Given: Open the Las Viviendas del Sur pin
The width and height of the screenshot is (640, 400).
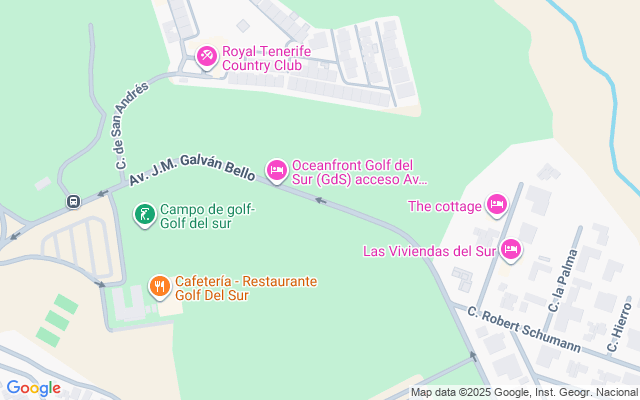Looking at the screenshot, I should point(511,250).
